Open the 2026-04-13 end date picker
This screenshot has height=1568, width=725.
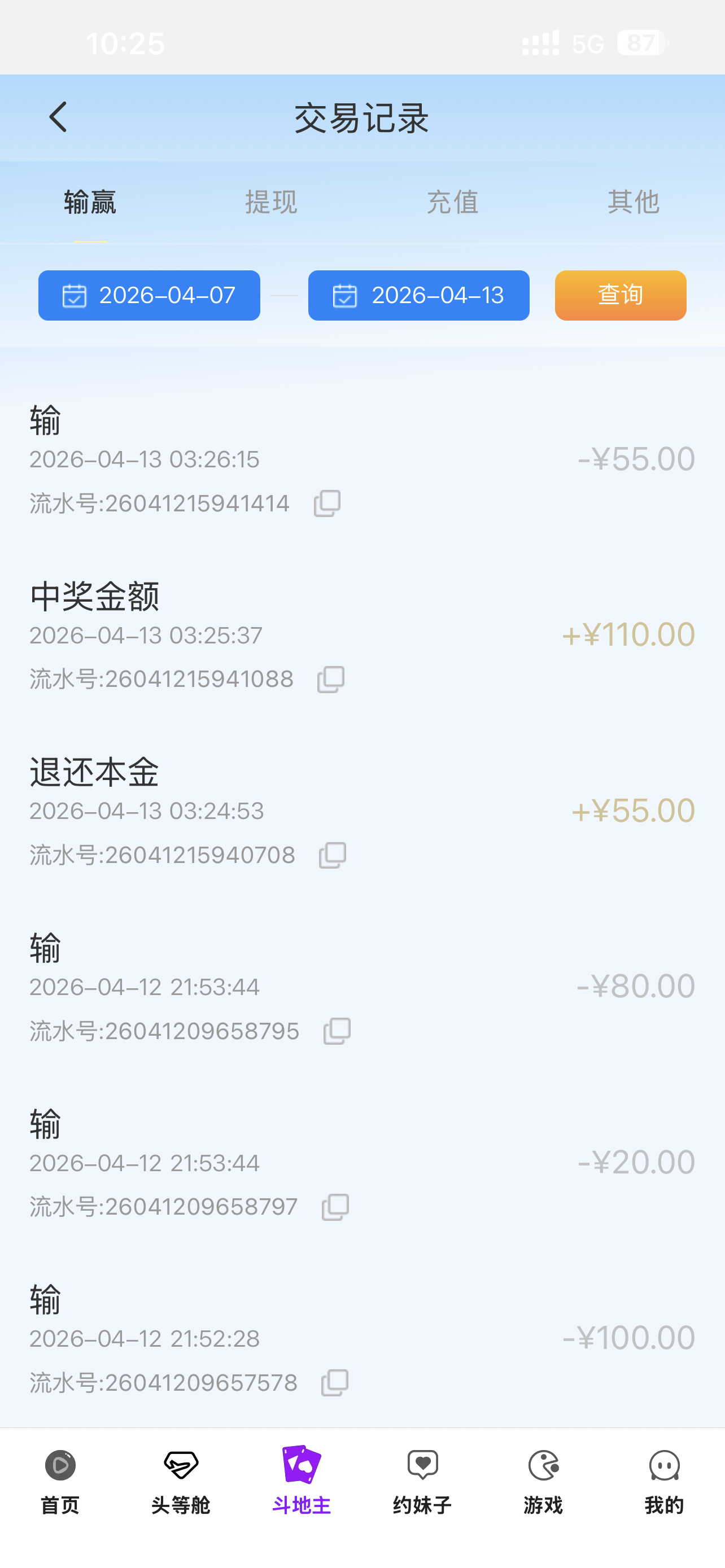tap(419, 296)
